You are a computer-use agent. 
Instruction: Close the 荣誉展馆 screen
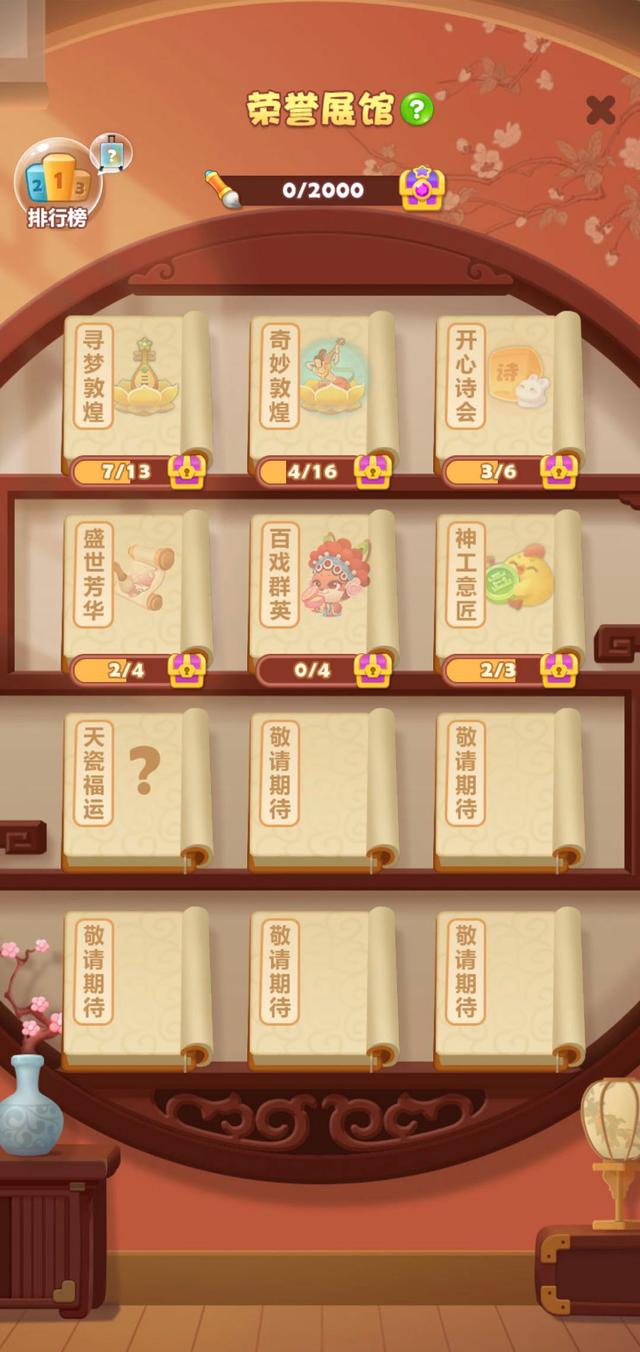(600, 109)
